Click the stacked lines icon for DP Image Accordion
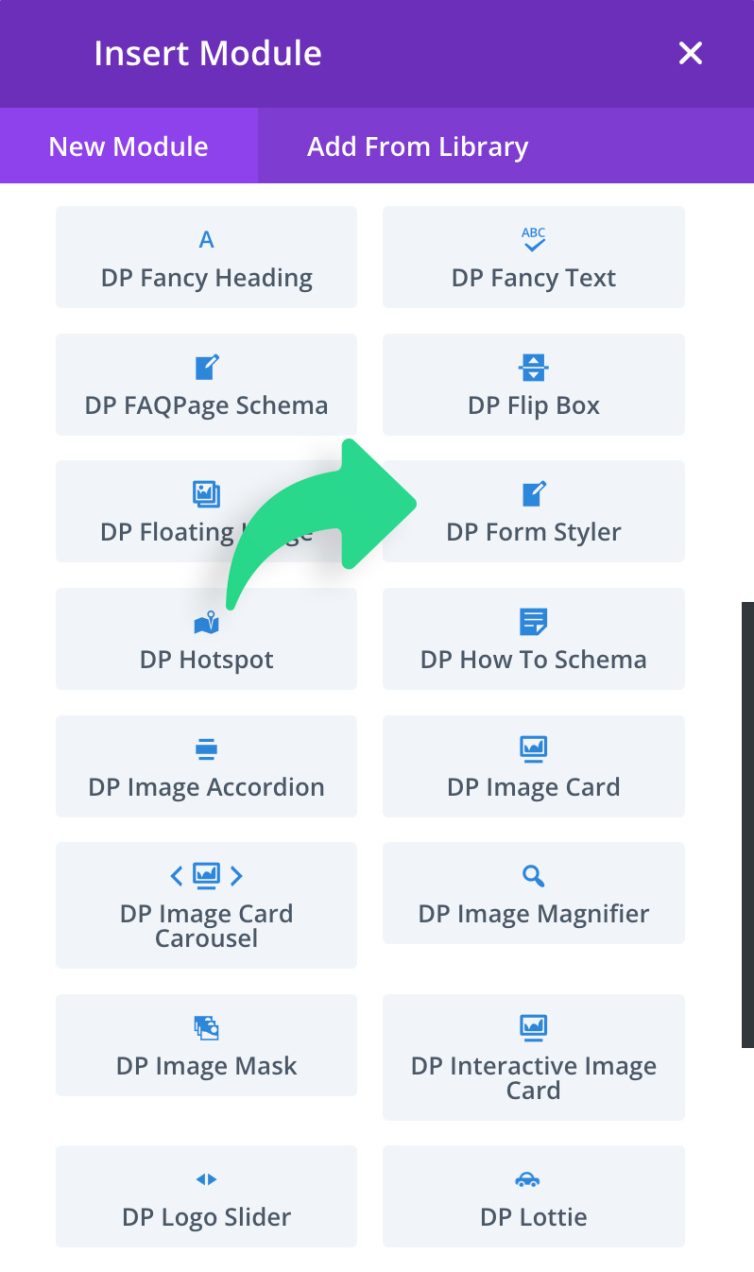 click(x=205, y=747)
